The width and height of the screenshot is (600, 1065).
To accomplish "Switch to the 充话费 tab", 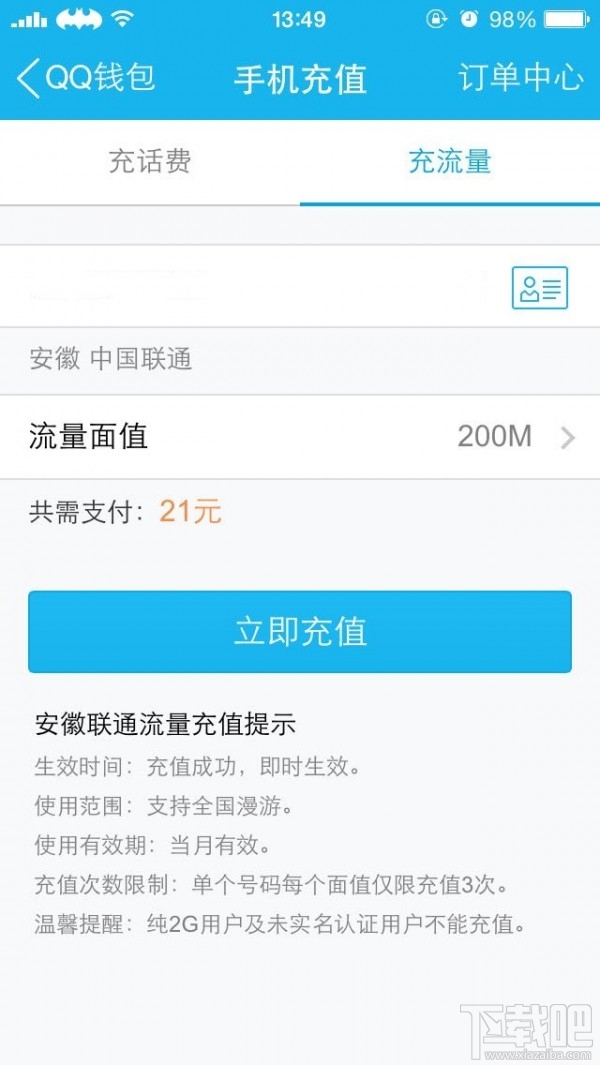I will pyautogui.click(x=150, y=161).
